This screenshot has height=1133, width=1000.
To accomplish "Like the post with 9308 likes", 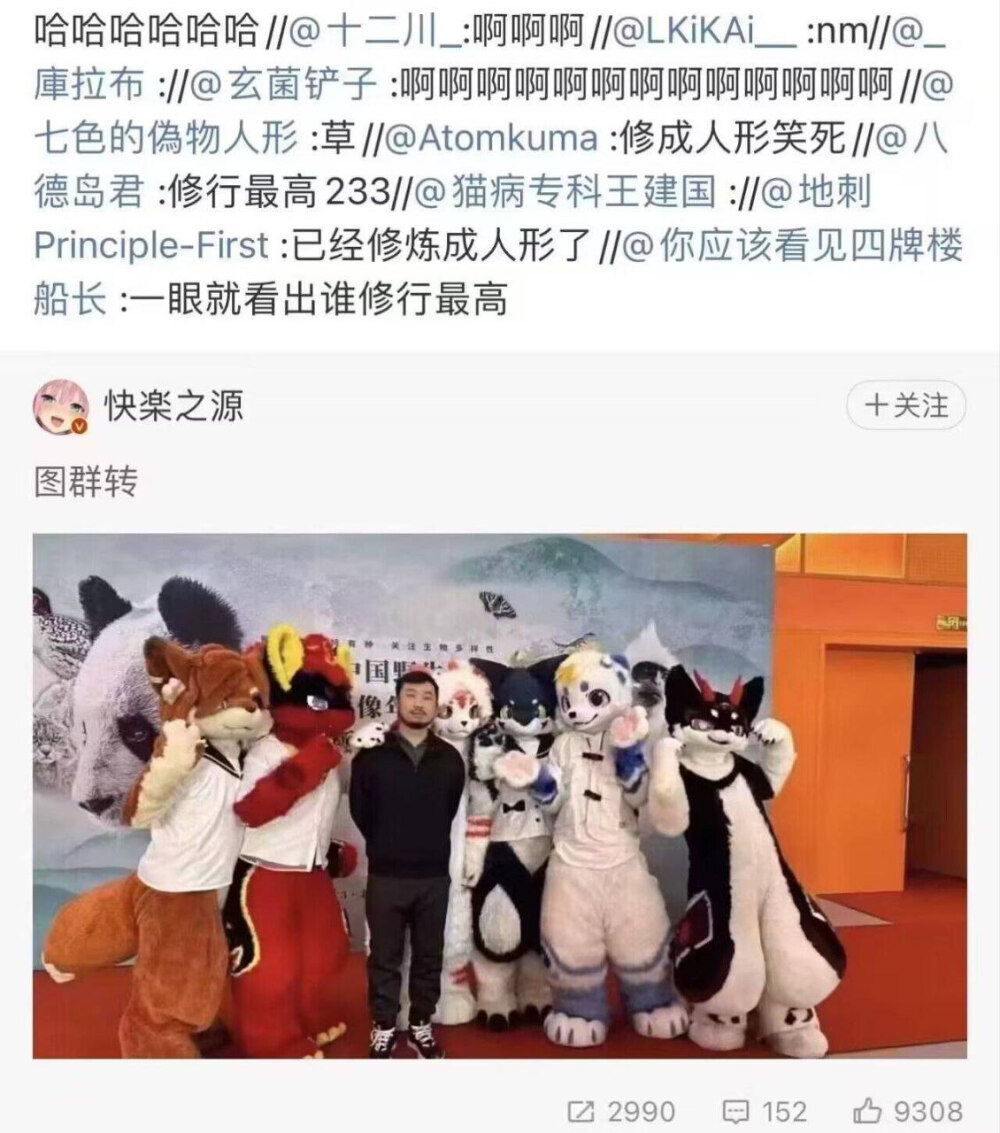I will (x=908, y=1111).
